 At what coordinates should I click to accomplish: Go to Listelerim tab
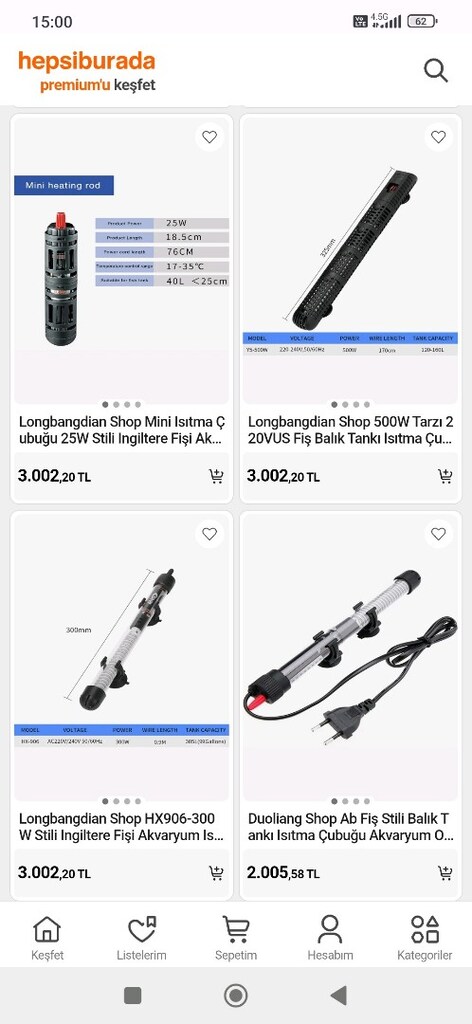point(142,938)
